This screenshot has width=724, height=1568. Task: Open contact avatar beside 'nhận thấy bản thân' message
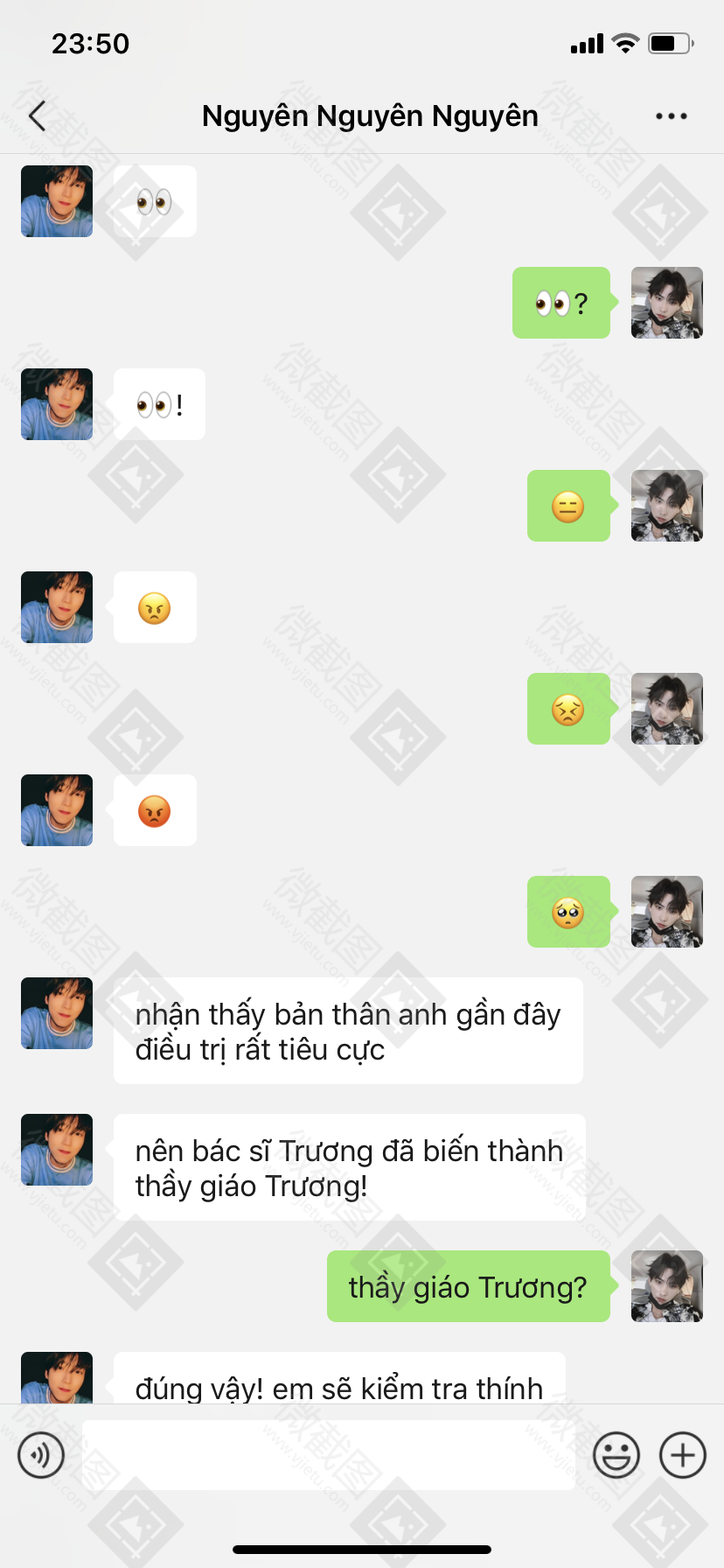click(57, 1013)
